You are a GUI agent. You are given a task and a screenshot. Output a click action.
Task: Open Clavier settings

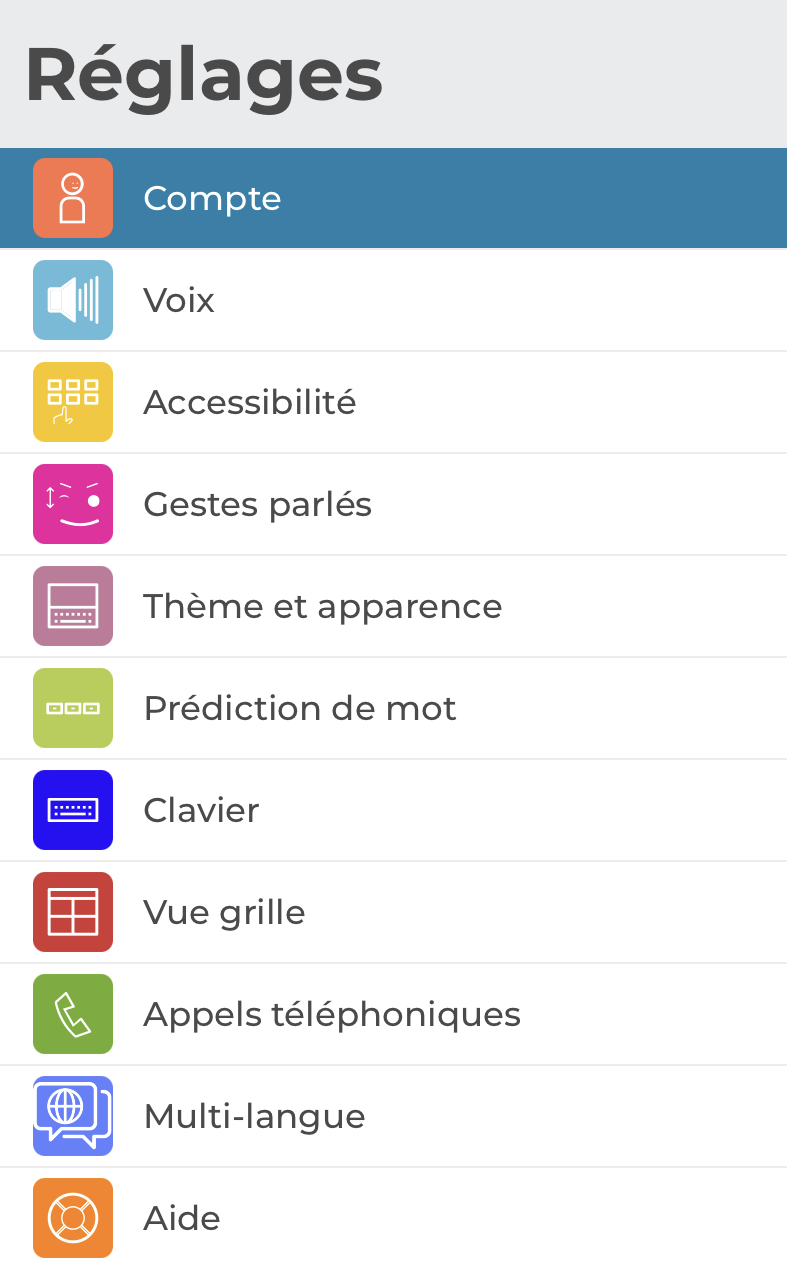pyautogui.click(x=201, y=810)
